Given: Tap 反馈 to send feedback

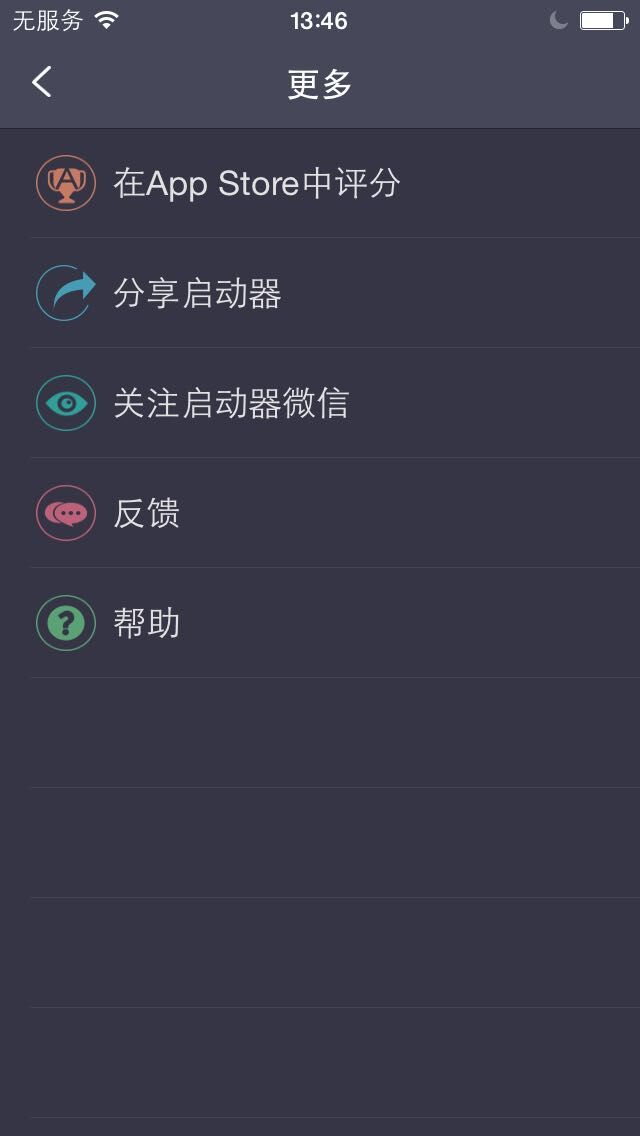Looking at the screenshot, I should 147,514.
